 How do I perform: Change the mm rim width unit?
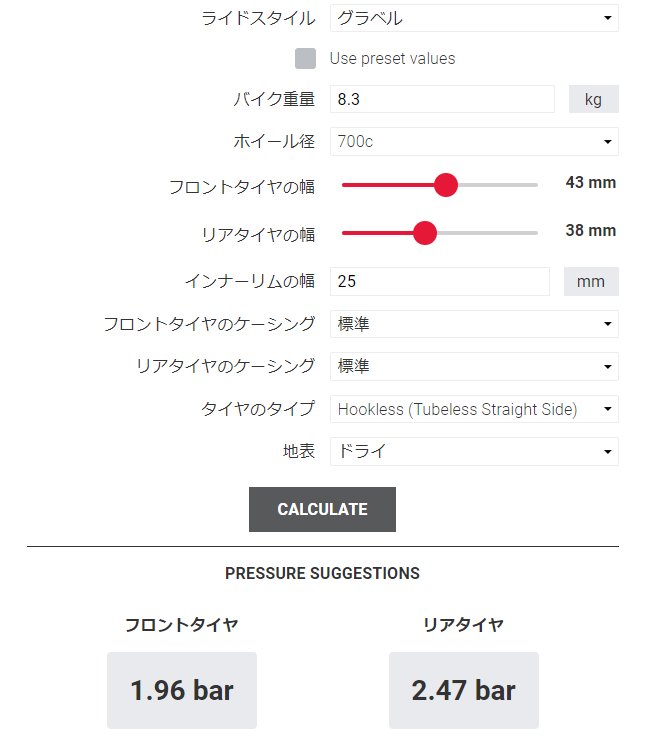tap(591, 281)
